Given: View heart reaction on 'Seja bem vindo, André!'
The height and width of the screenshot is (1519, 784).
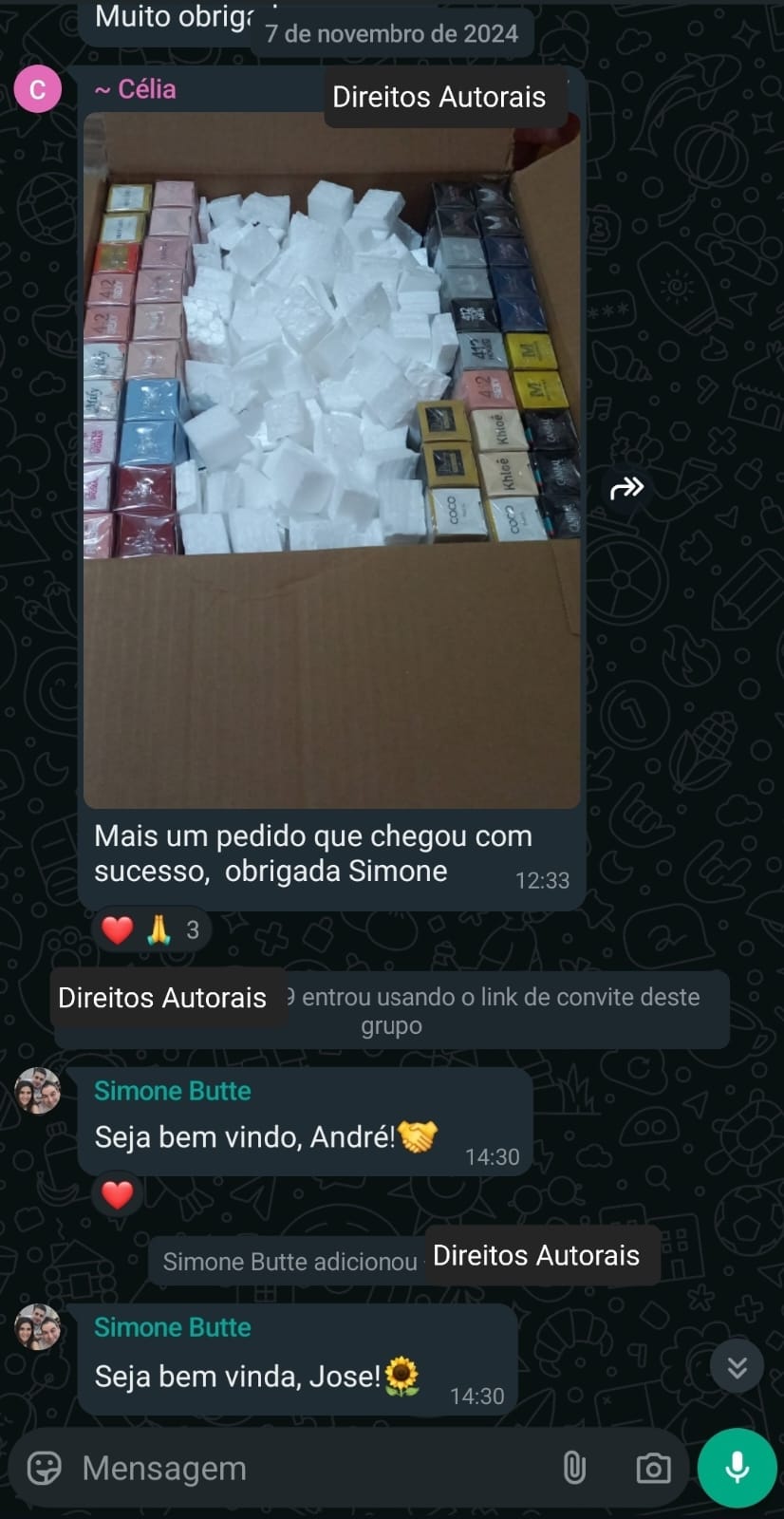Looking at the screenshot, I should [x=117, y=1194].
